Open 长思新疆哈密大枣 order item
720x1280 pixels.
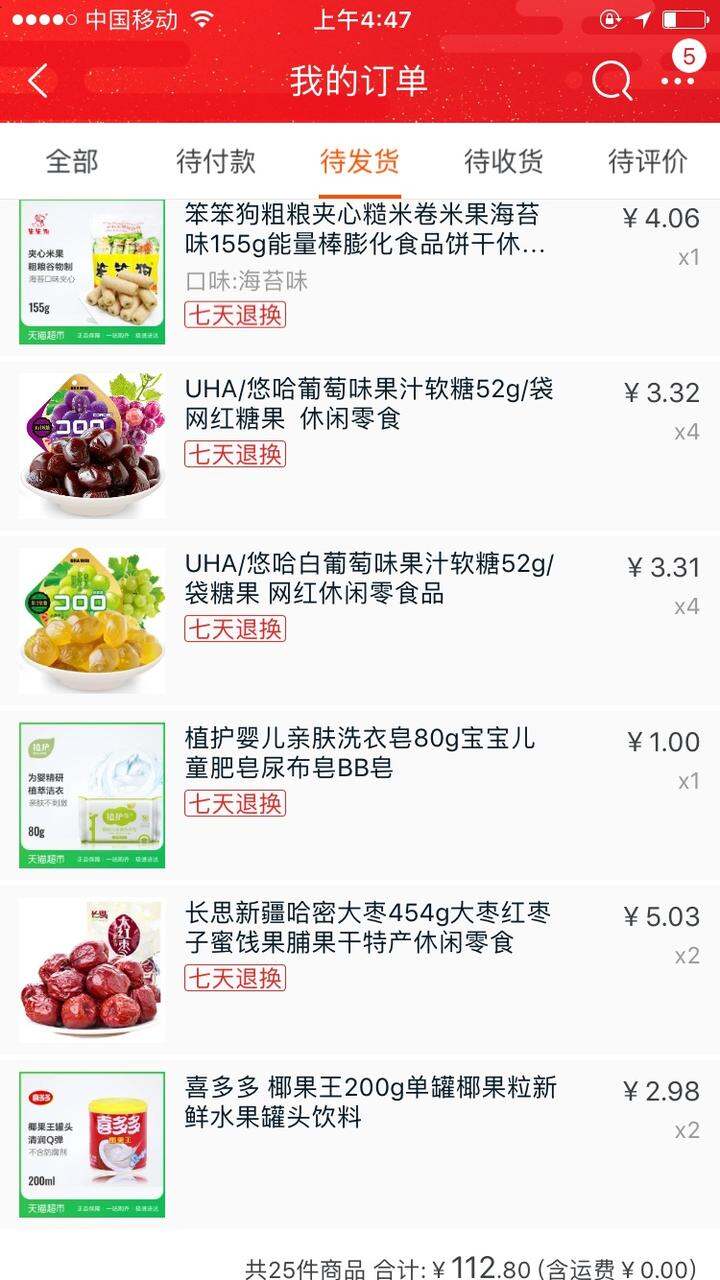coord(360,969)
